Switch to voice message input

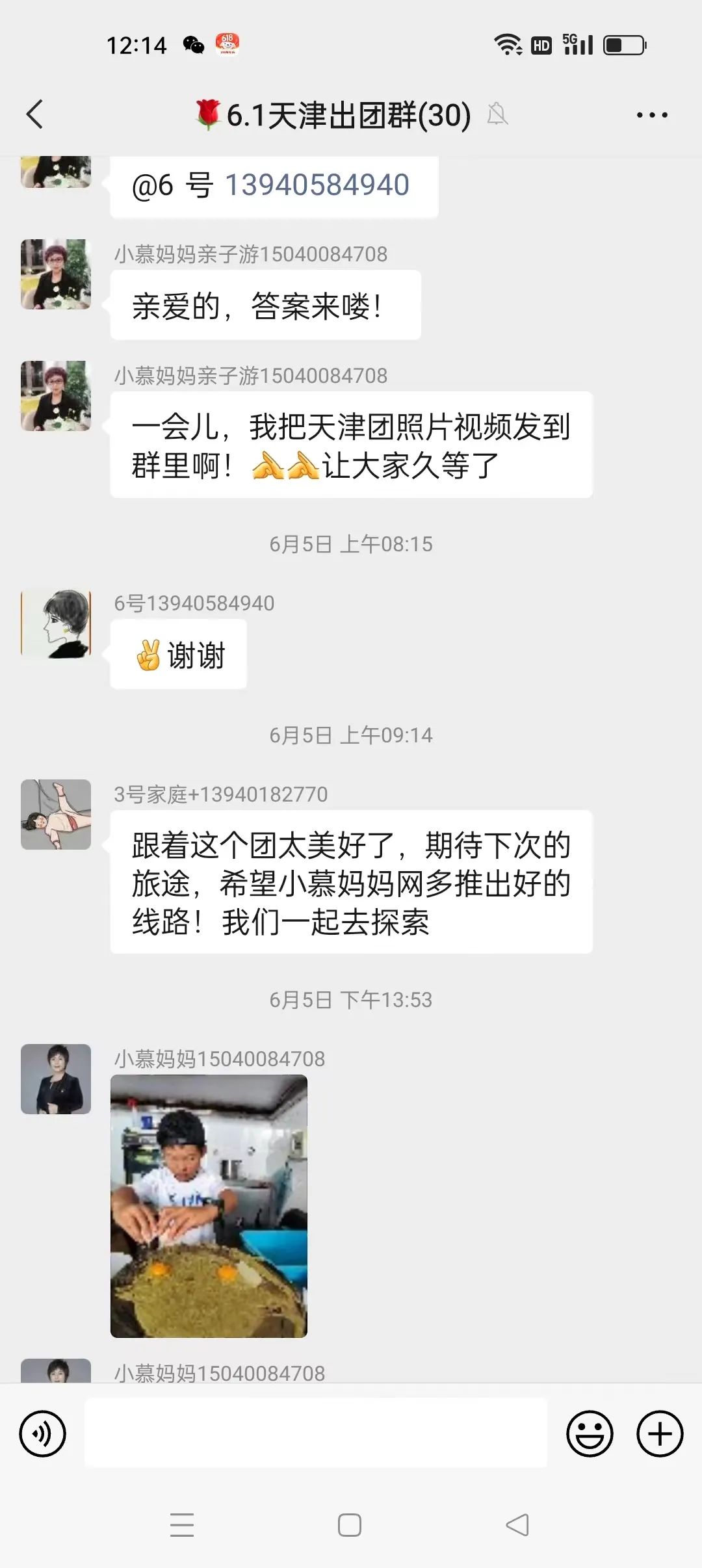click(43, 1433)
